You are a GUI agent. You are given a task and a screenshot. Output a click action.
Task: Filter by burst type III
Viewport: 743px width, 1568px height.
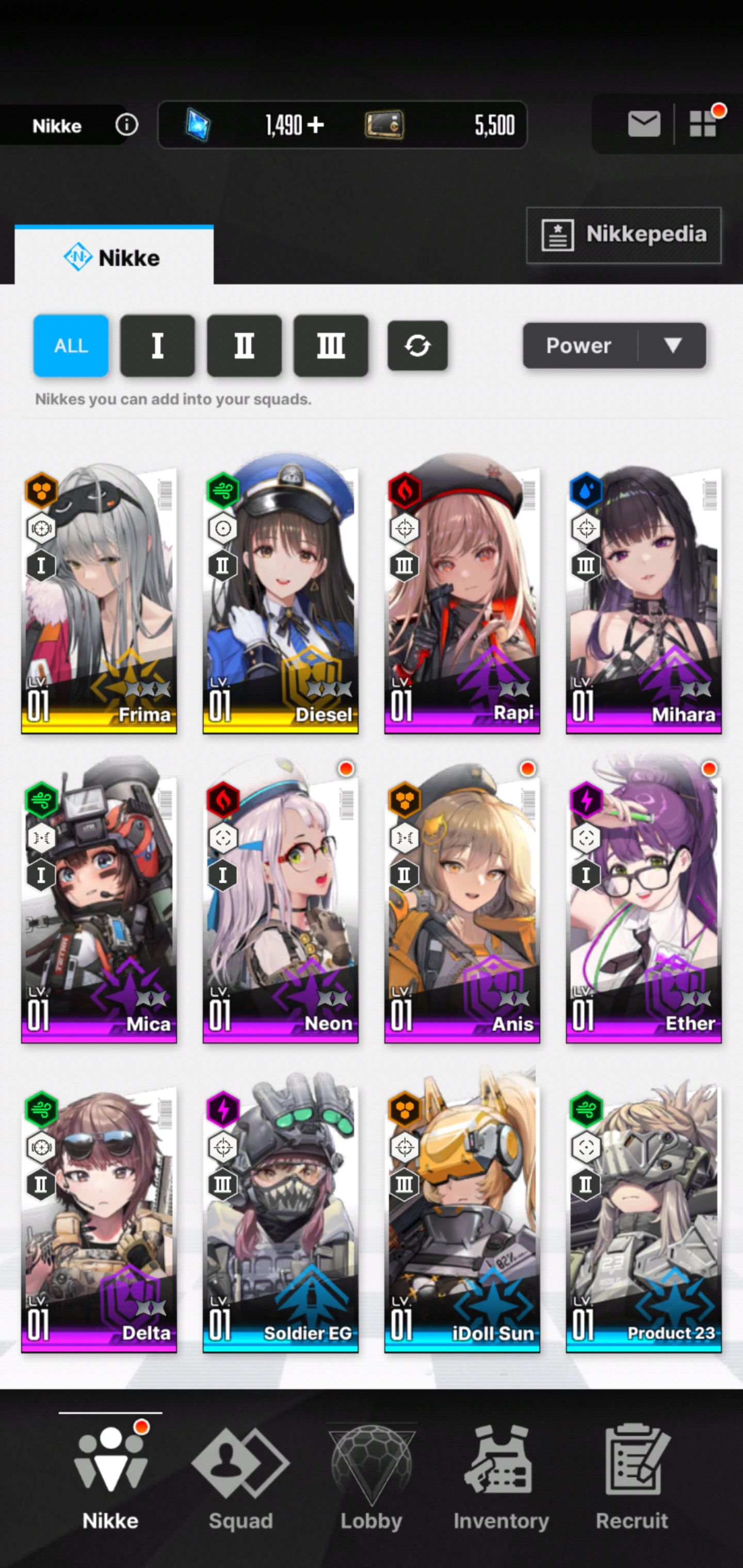(x=331, y=346)
